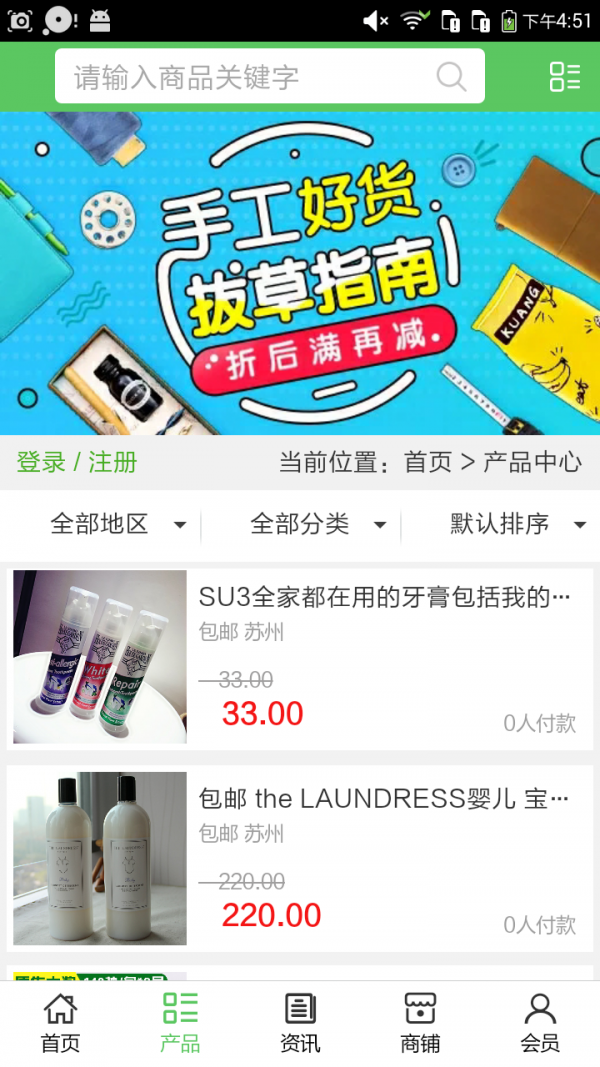
Task: Open 登录 / 注册 login link
Action: 77,462
